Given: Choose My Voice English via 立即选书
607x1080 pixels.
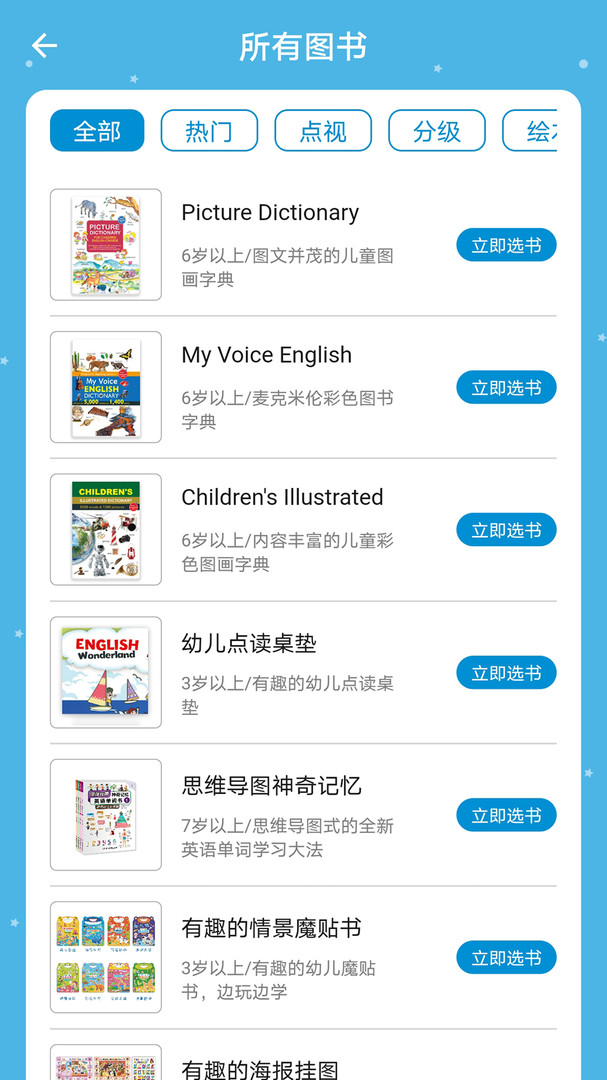Looking at the screenshot, I should [506, 387].
